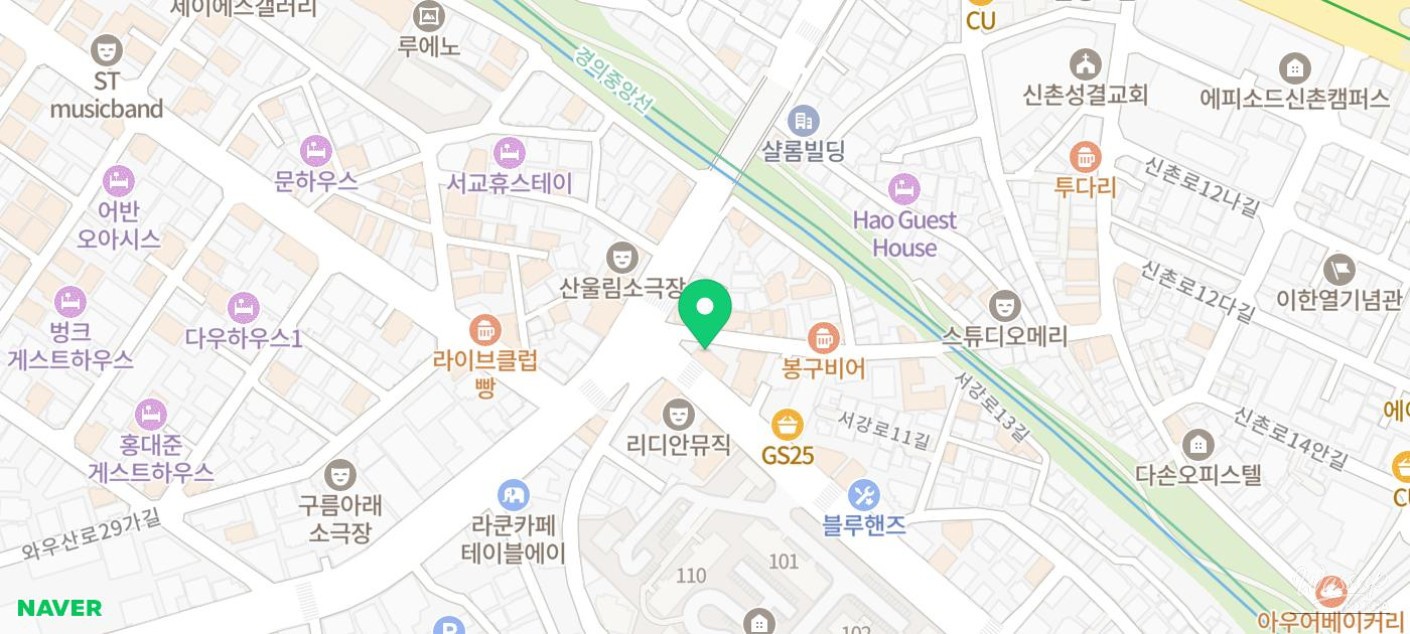Select the GS25 convenience store marker
The image size is (1410, 634).
tap(788, 425)
